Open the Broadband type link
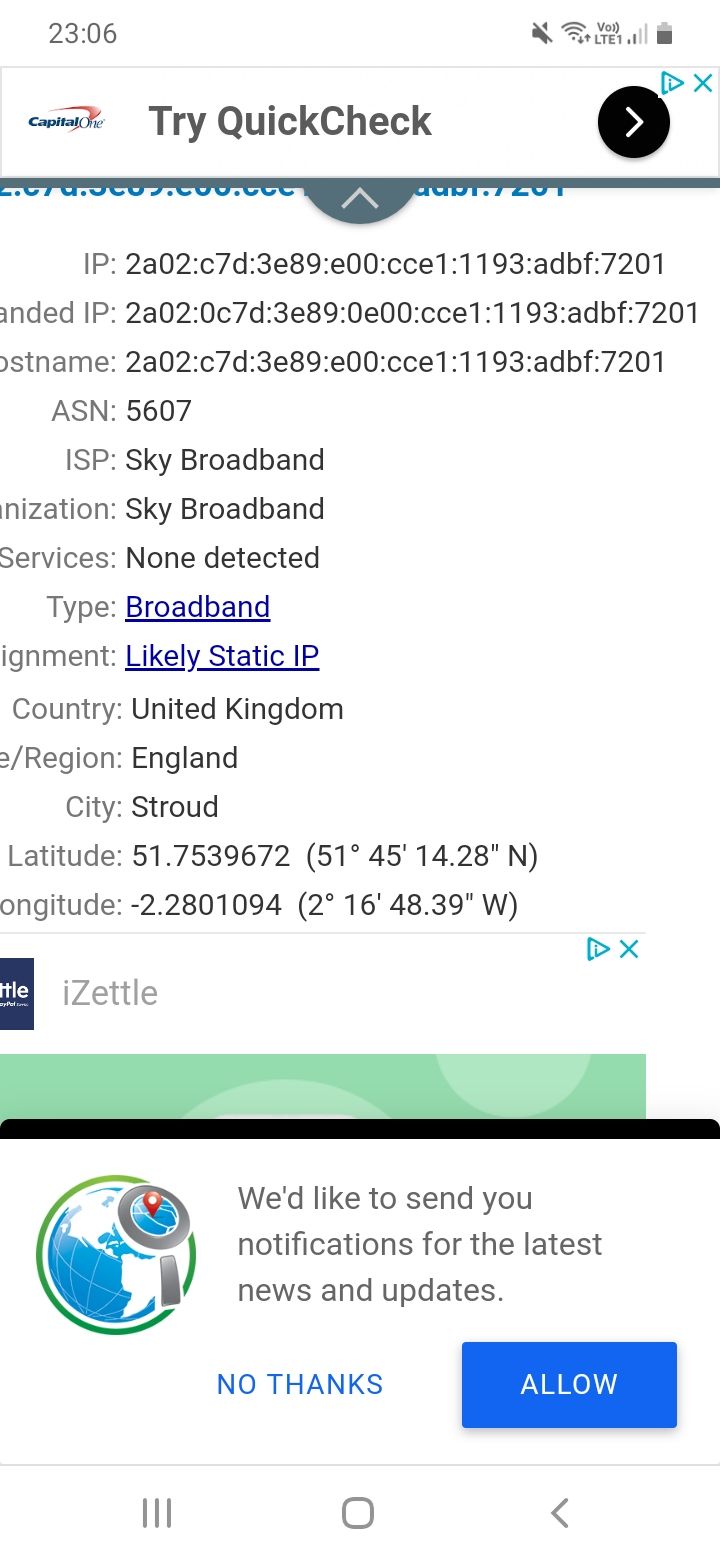This screenshot has width=720, height=1560. point(197,607)
